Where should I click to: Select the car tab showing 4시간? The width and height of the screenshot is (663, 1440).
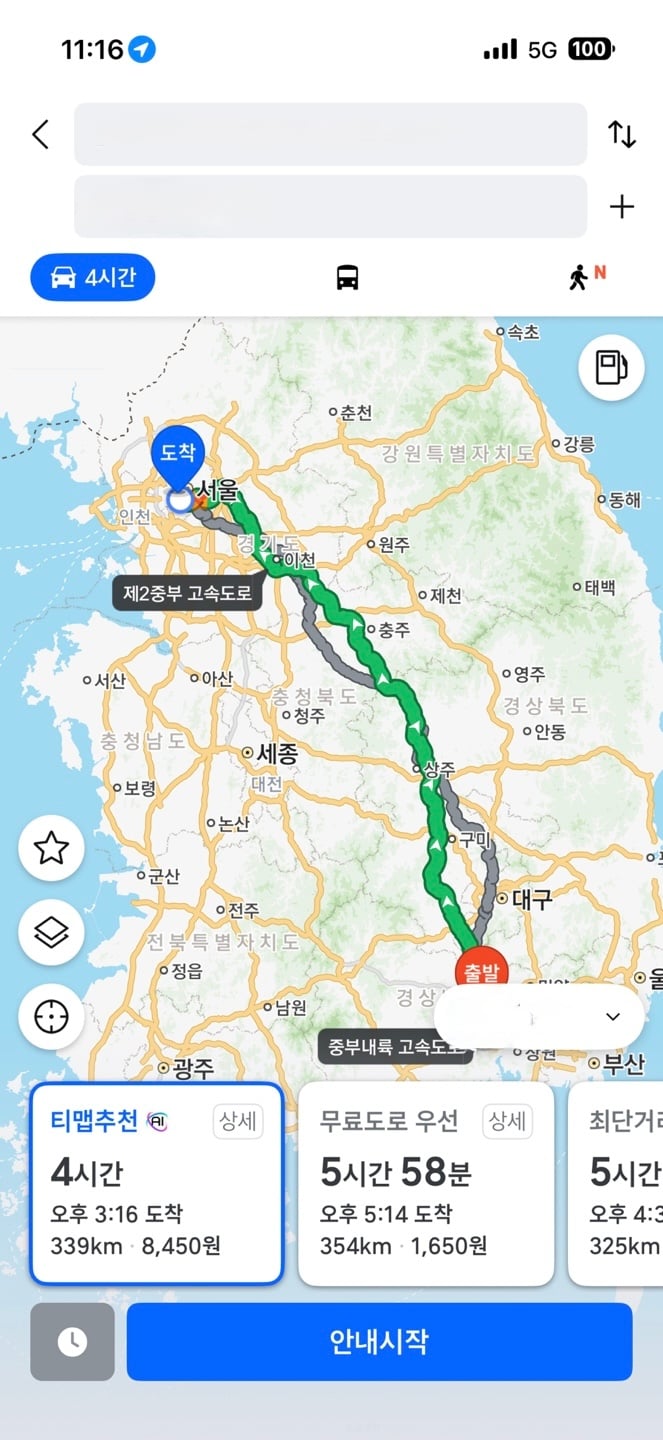(x=92, y=277)
